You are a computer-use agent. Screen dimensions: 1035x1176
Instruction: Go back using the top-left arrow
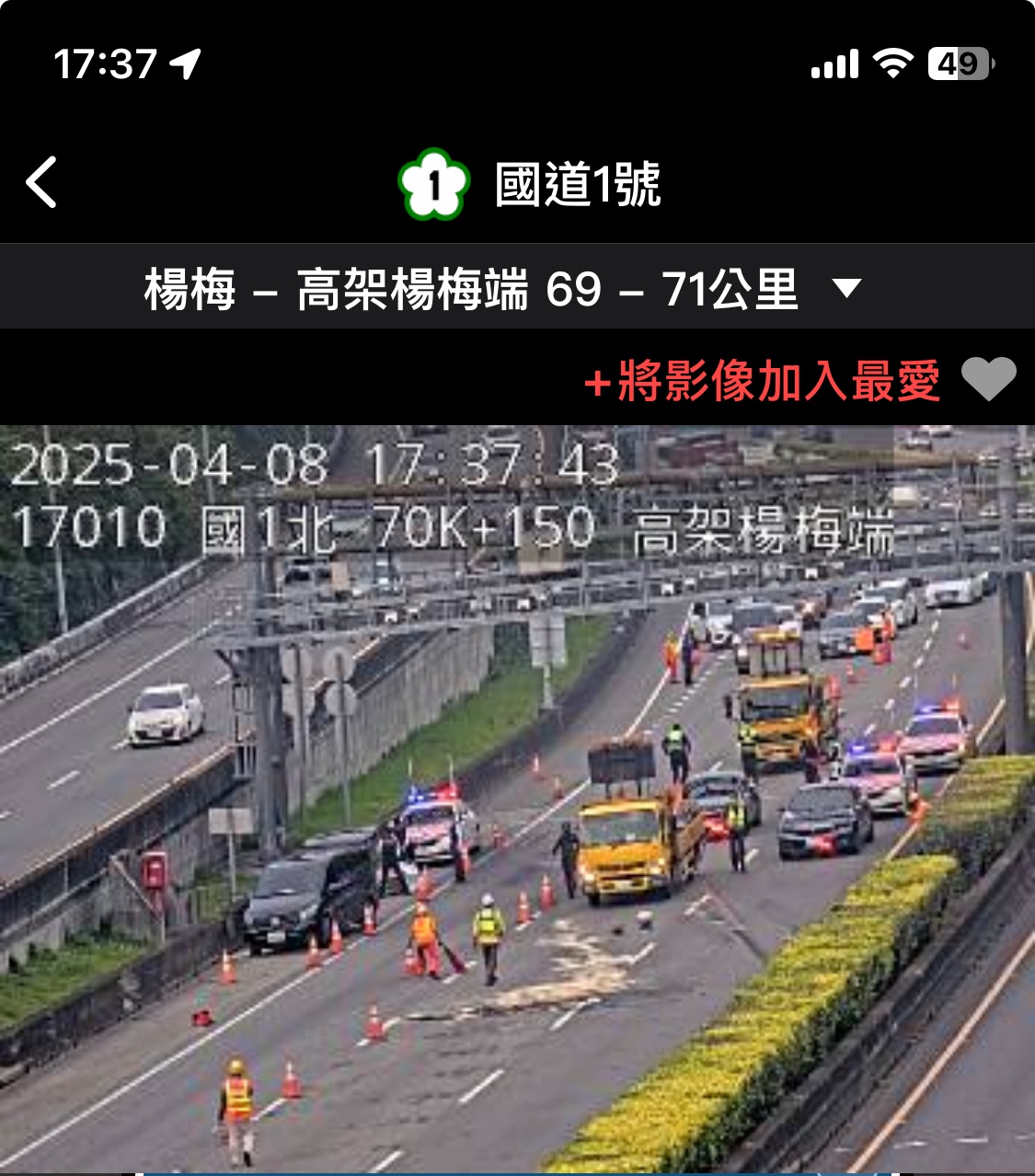point(42,182)
